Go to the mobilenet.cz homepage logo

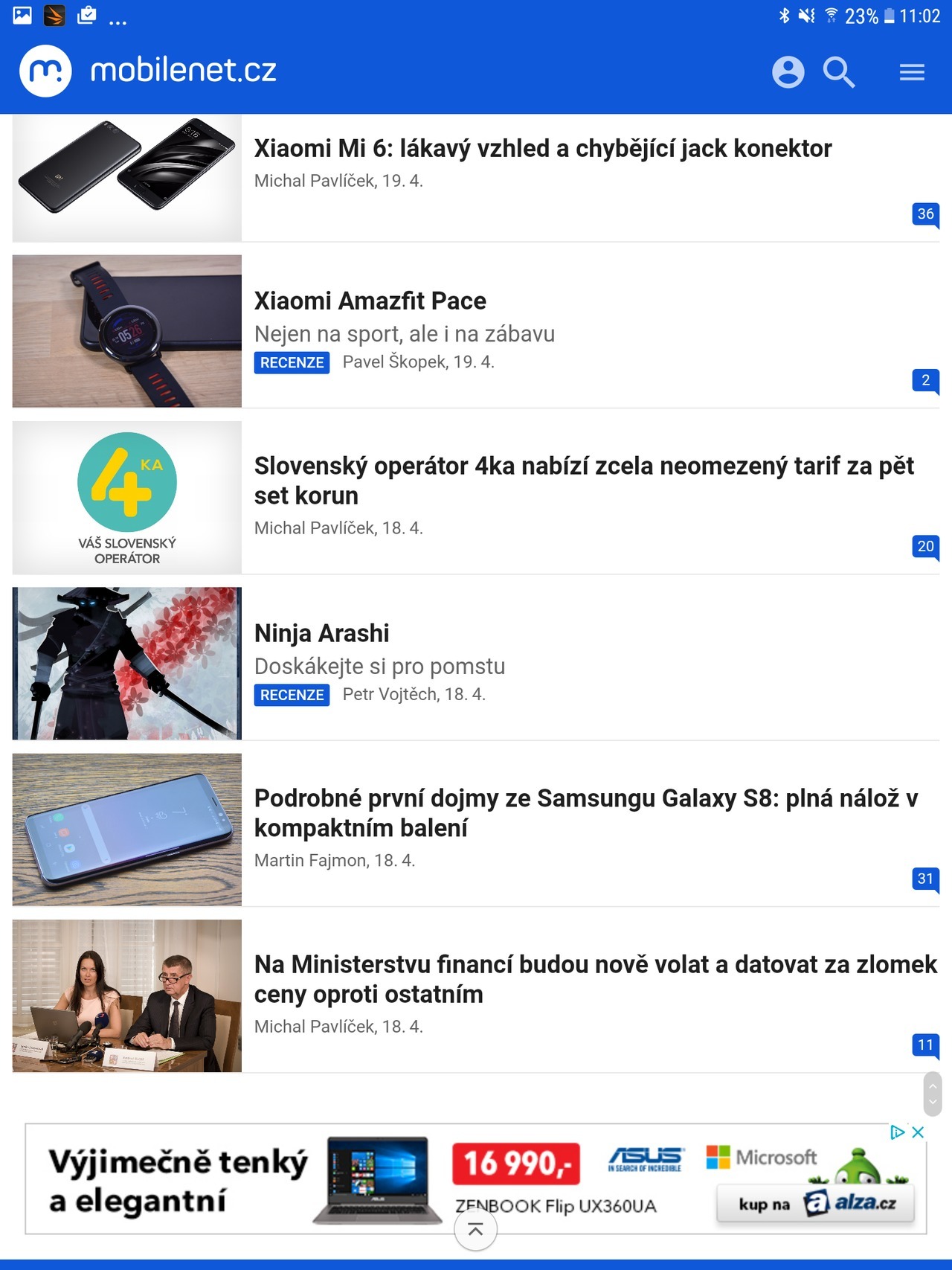pyautogui.click(x=148, y=71)
